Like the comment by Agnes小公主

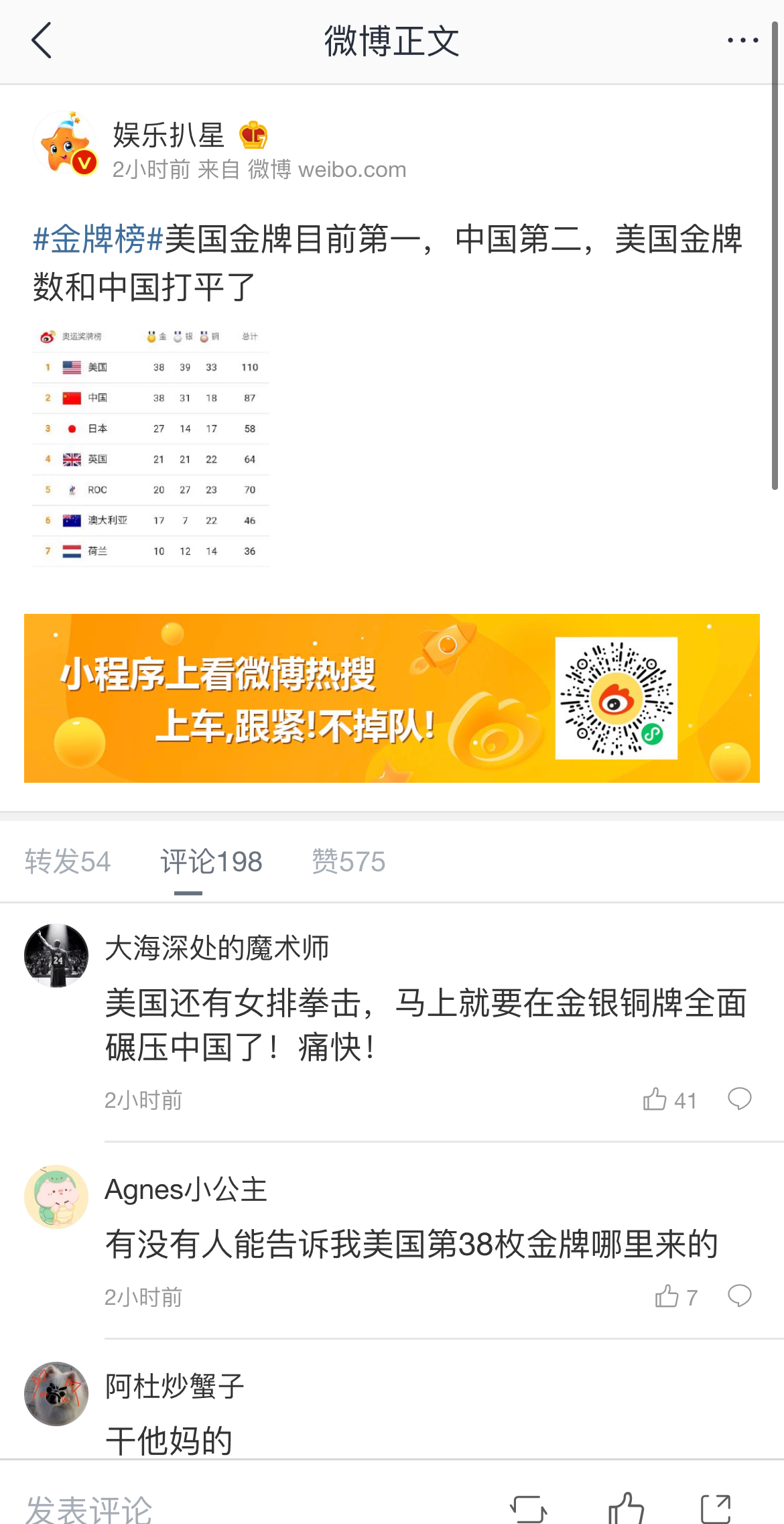click(x=675, y=1297)
